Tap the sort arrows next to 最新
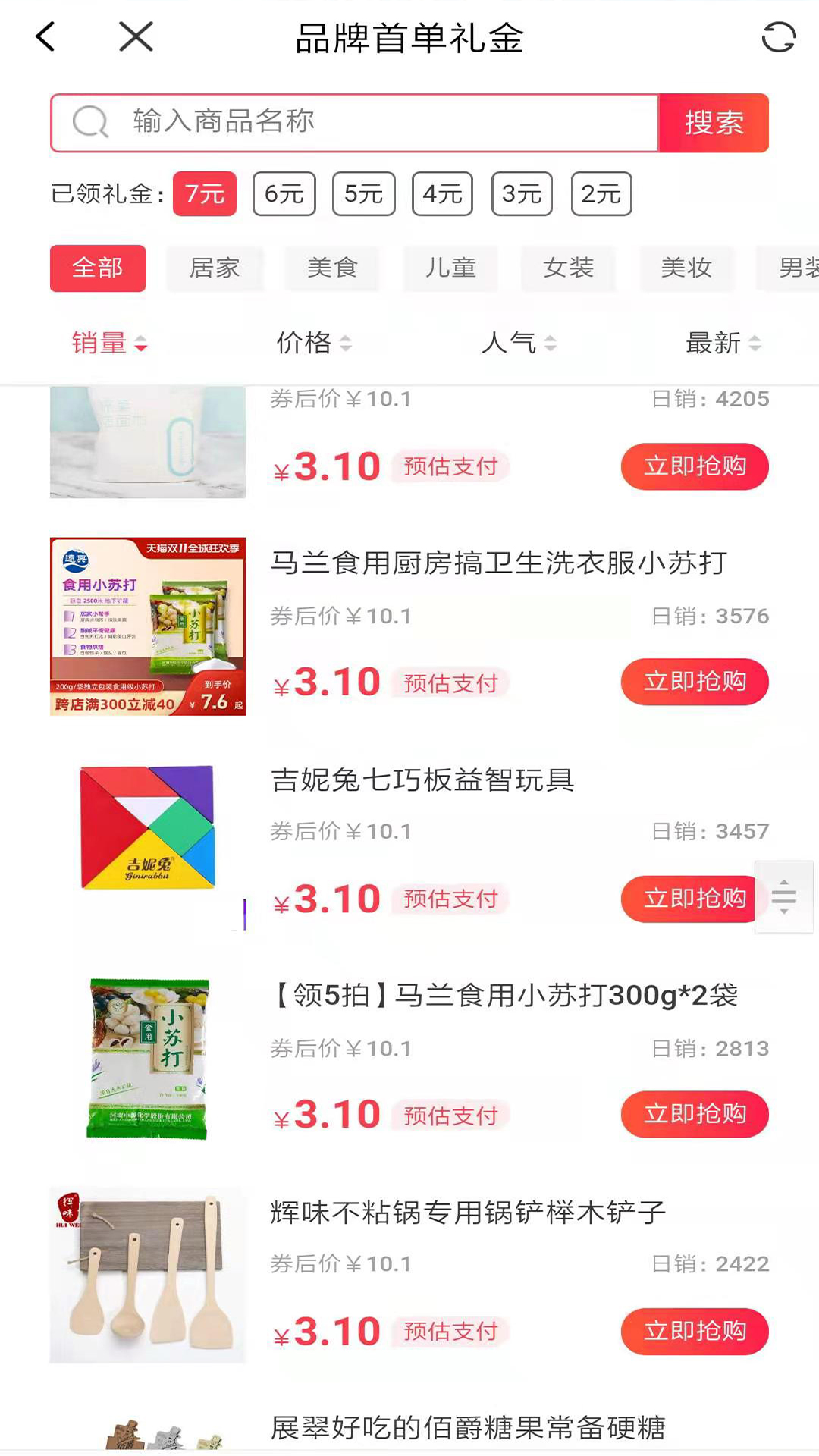819x1456 pixels. point(755,344)
